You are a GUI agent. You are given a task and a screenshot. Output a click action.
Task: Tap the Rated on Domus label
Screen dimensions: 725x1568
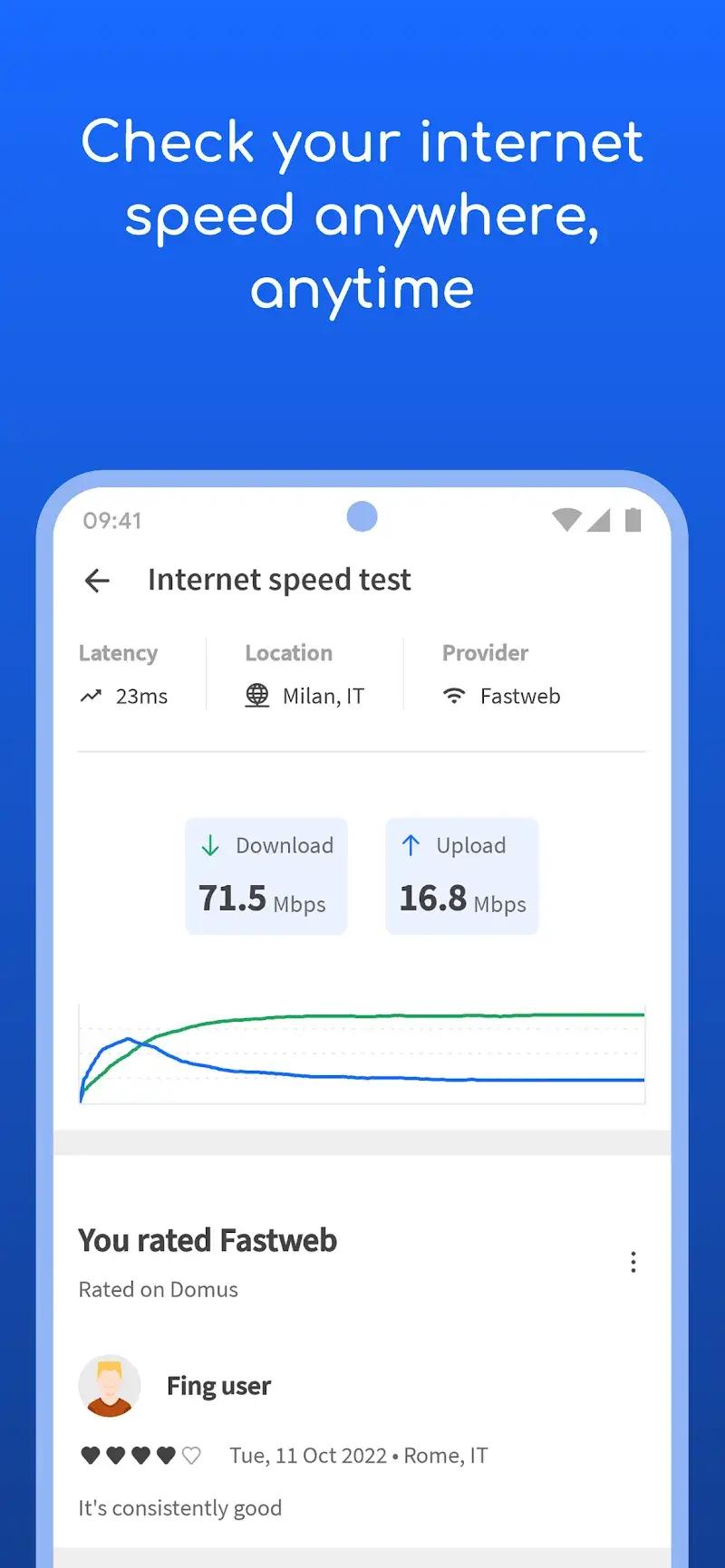(x=158, y=1289)
